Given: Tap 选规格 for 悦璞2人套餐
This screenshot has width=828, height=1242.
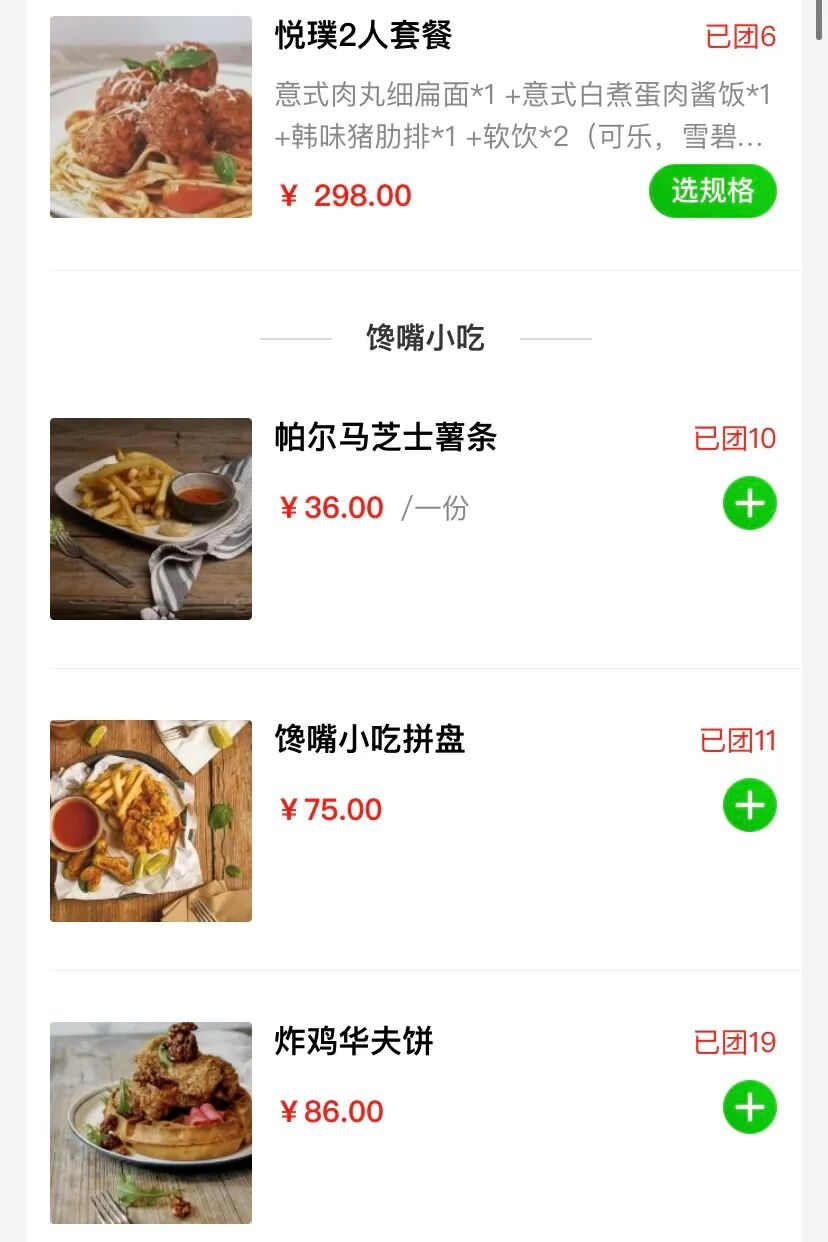Looking at the screenshot, I should [712, 191].
